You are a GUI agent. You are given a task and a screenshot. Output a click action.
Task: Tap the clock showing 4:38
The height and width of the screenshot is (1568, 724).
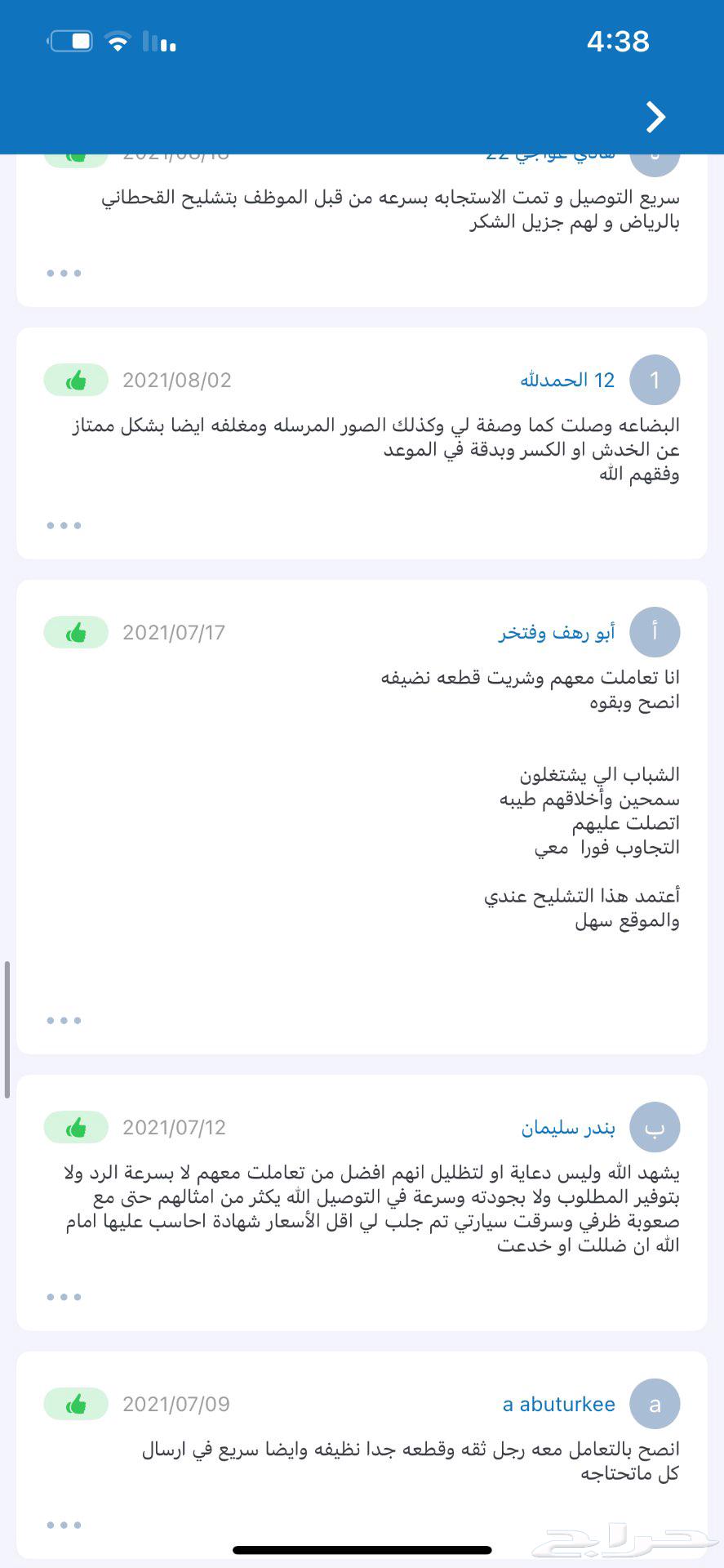tap(618, 40)
